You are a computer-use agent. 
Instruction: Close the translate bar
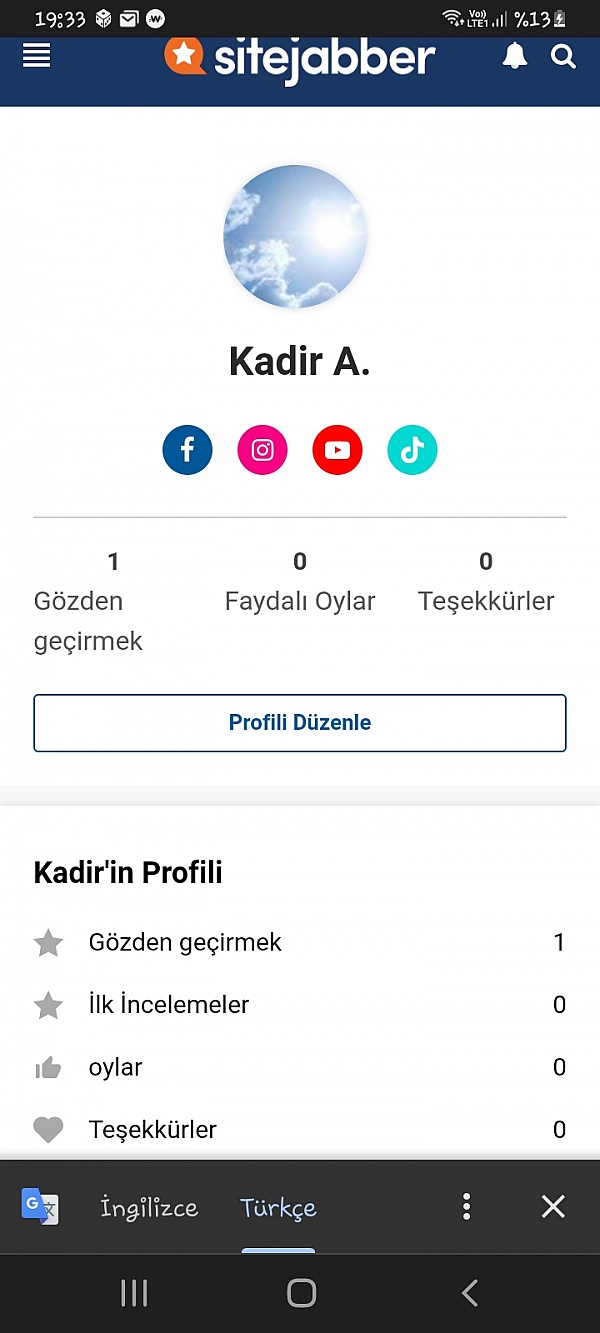(553, 1206)
